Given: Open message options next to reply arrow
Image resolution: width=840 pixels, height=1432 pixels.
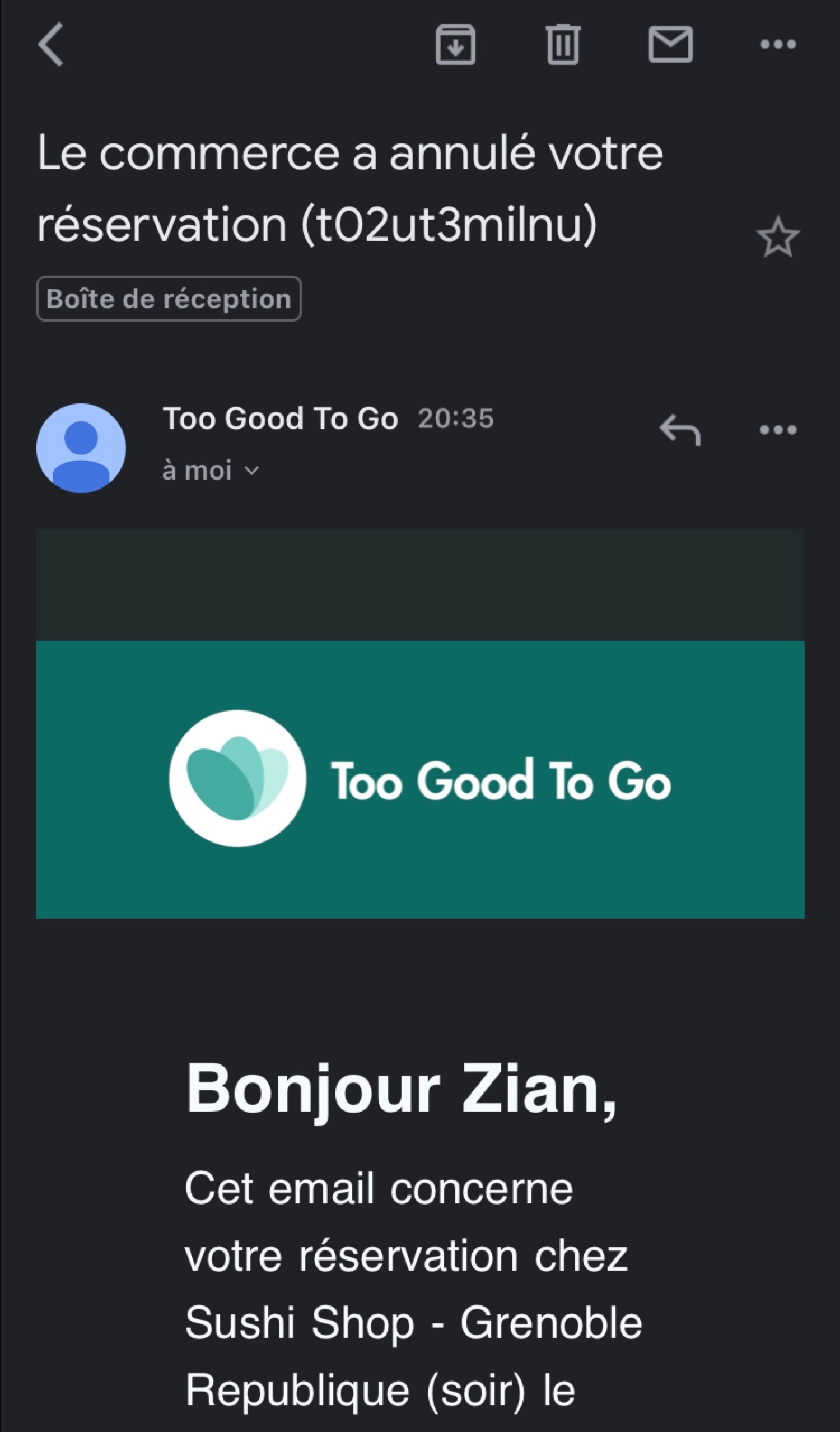Looking at the screenshot, I should tap(777, 430).
